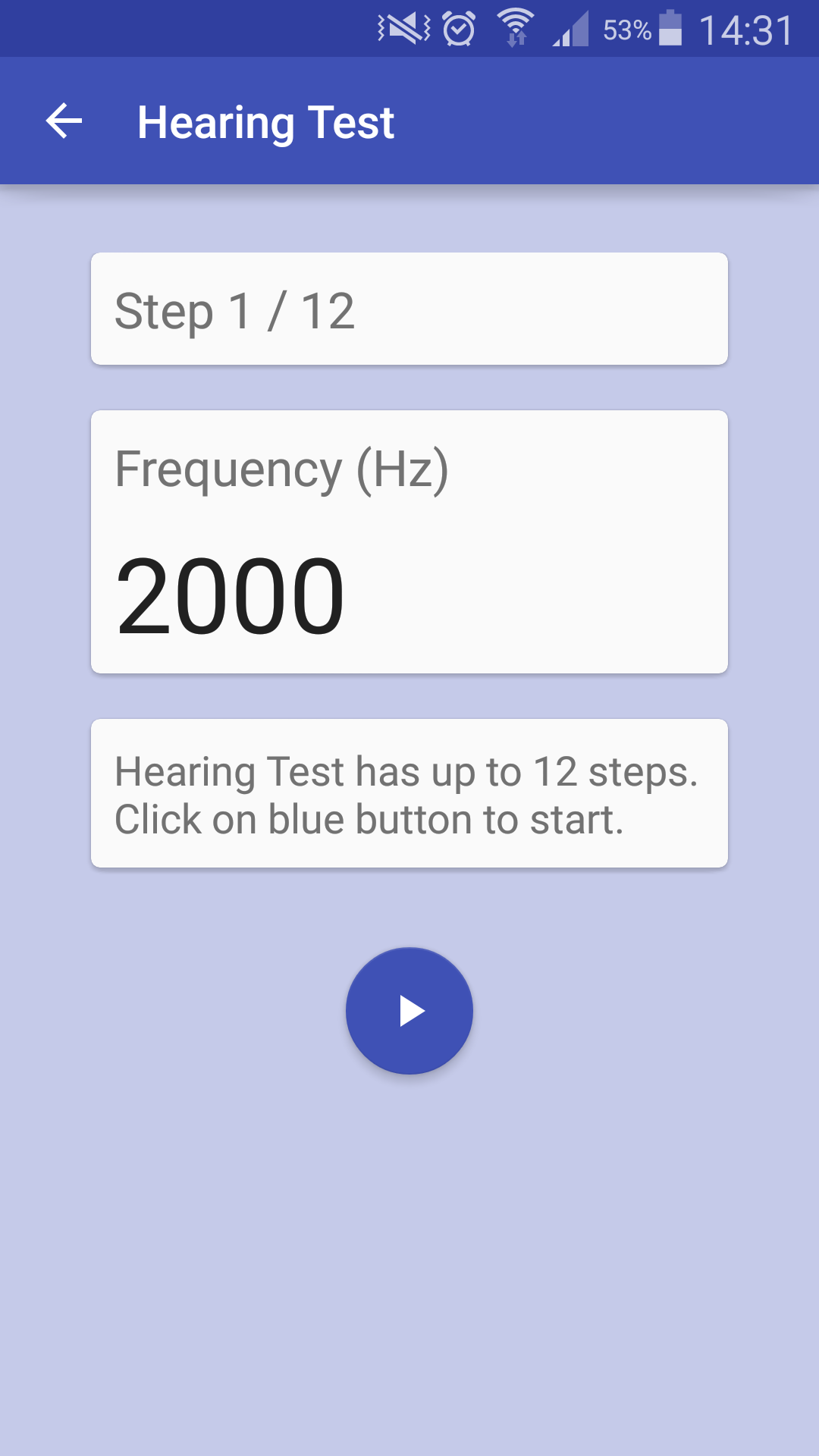Click the frequency card to change it
This screenshot has height=1456, width=819.
pyautogui.click(x=409, y=540)
